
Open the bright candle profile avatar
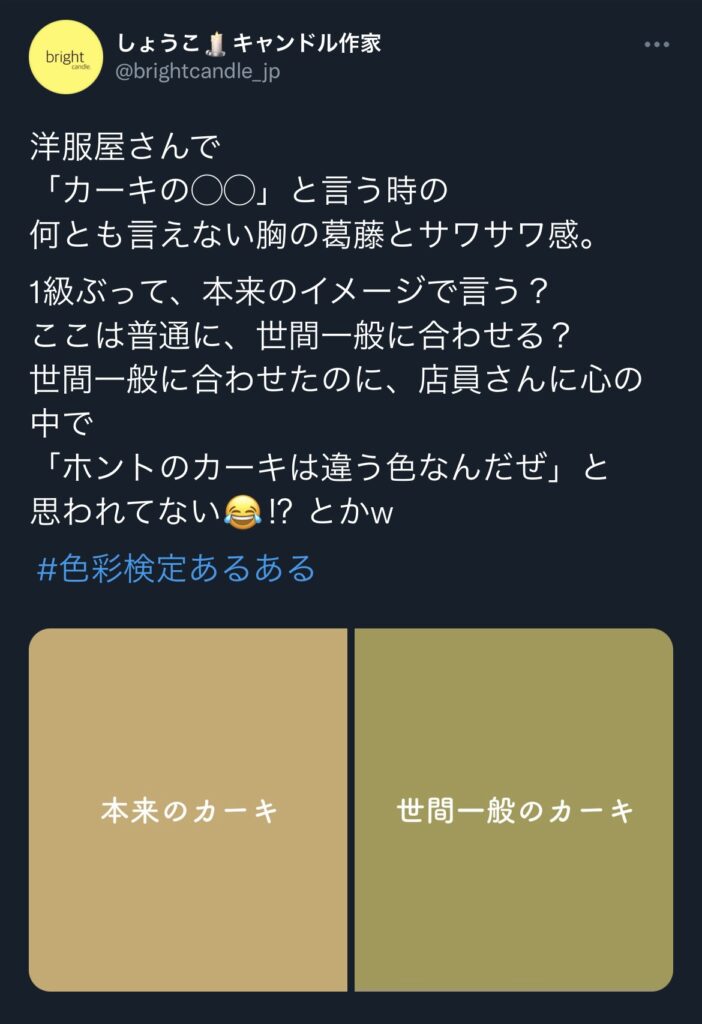pos(66,57)
